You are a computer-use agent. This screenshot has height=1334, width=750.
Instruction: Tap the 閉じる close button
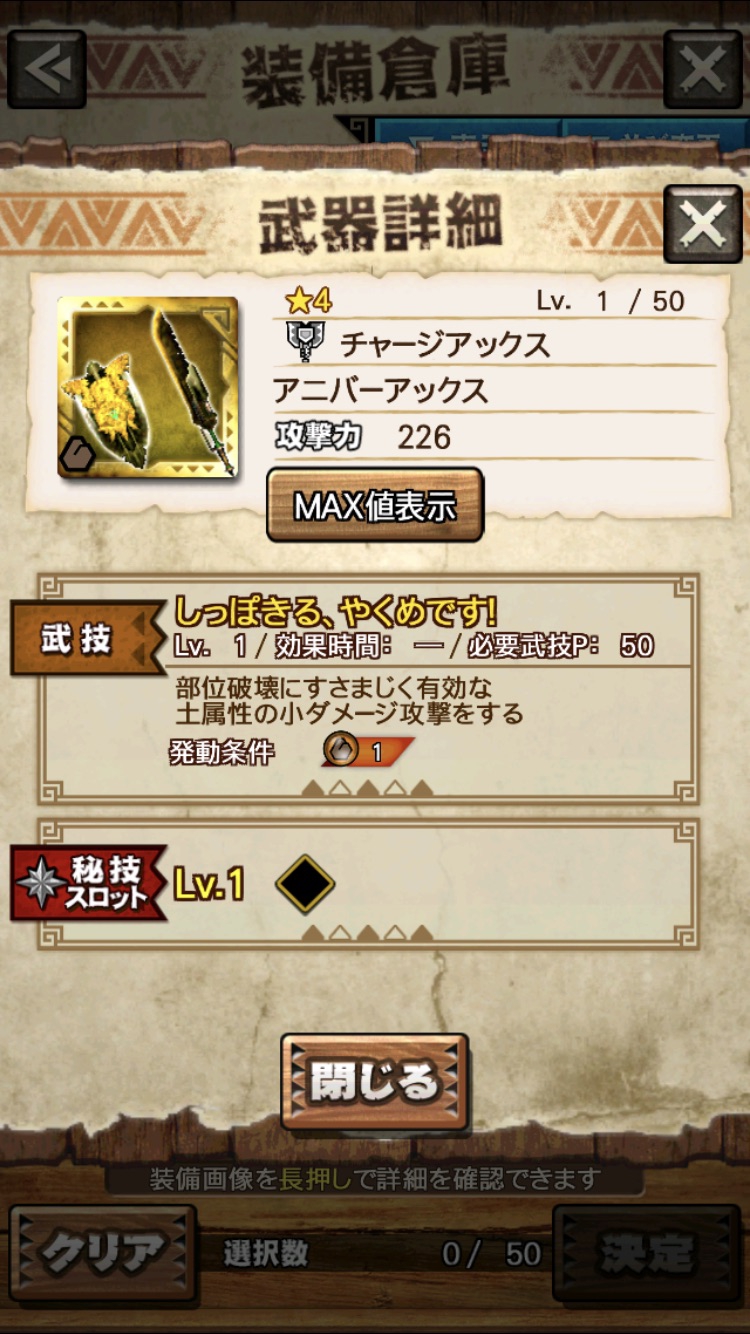point(375,1082)
